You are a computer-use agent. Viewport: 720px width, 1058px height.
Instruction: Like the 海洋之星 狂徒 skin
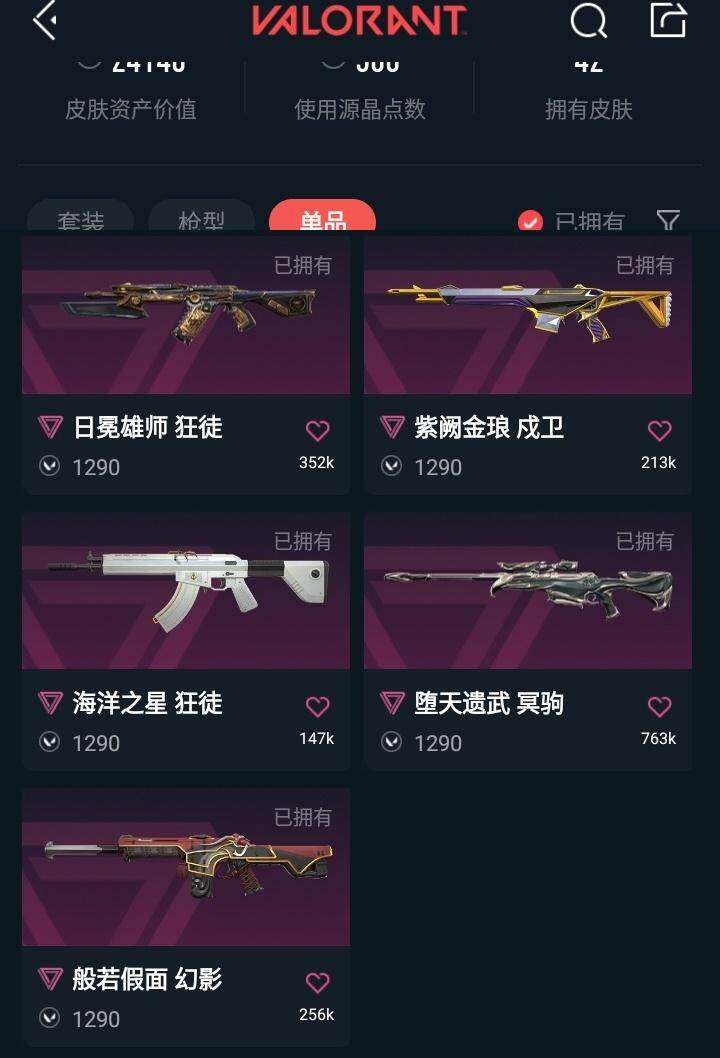(x=317, y=707)
